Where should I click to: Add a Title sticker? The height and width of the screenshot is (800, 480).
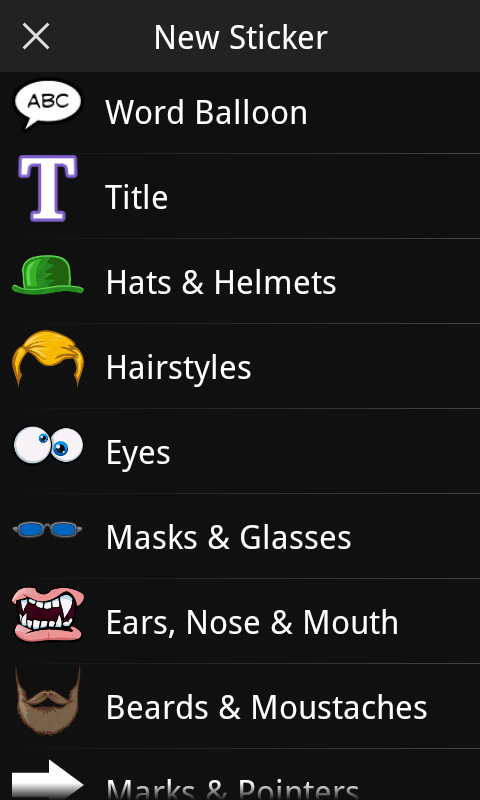(240, 196)
